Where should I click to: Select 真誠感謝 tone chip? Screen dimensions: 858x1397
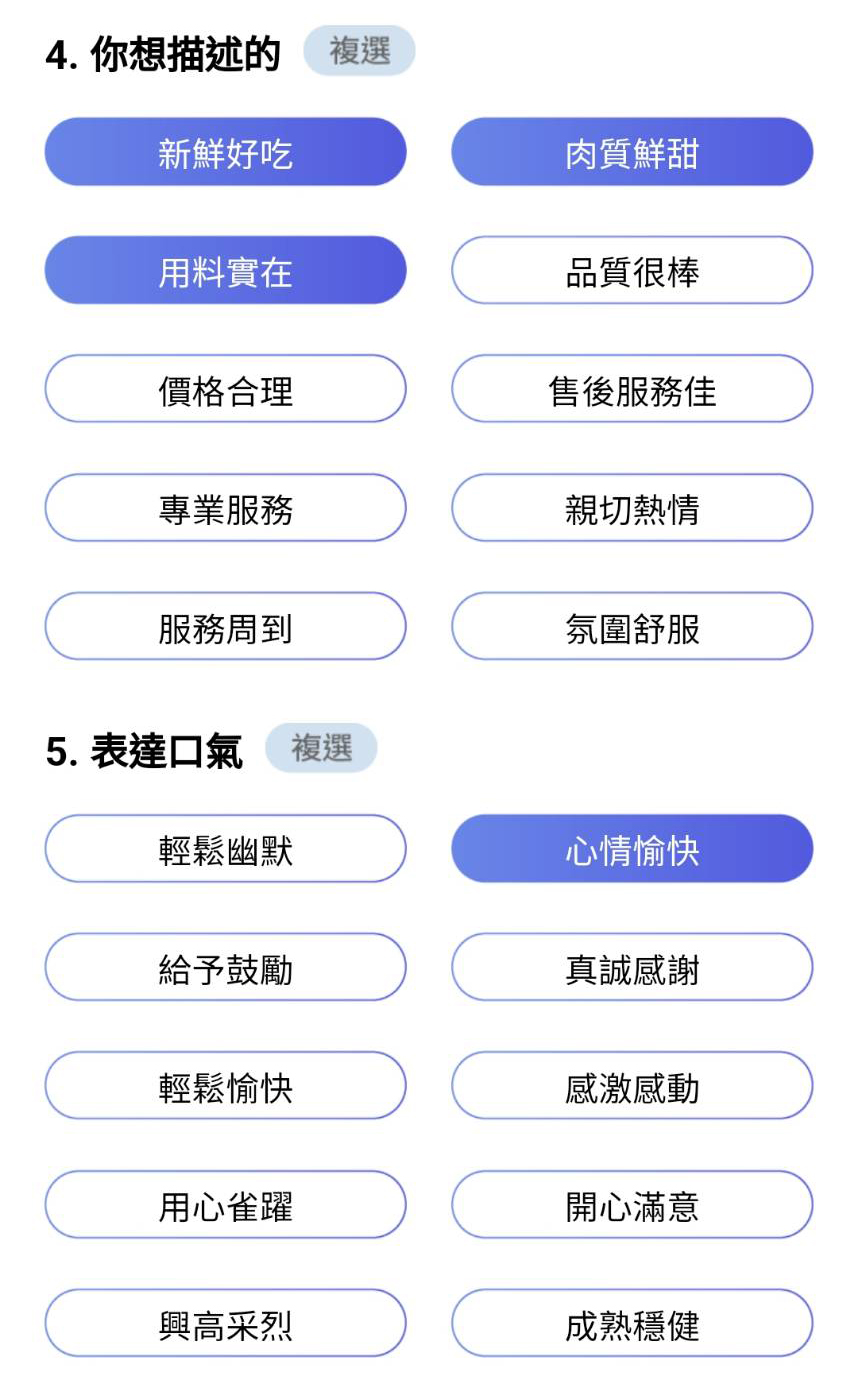(x=632, y=967)
